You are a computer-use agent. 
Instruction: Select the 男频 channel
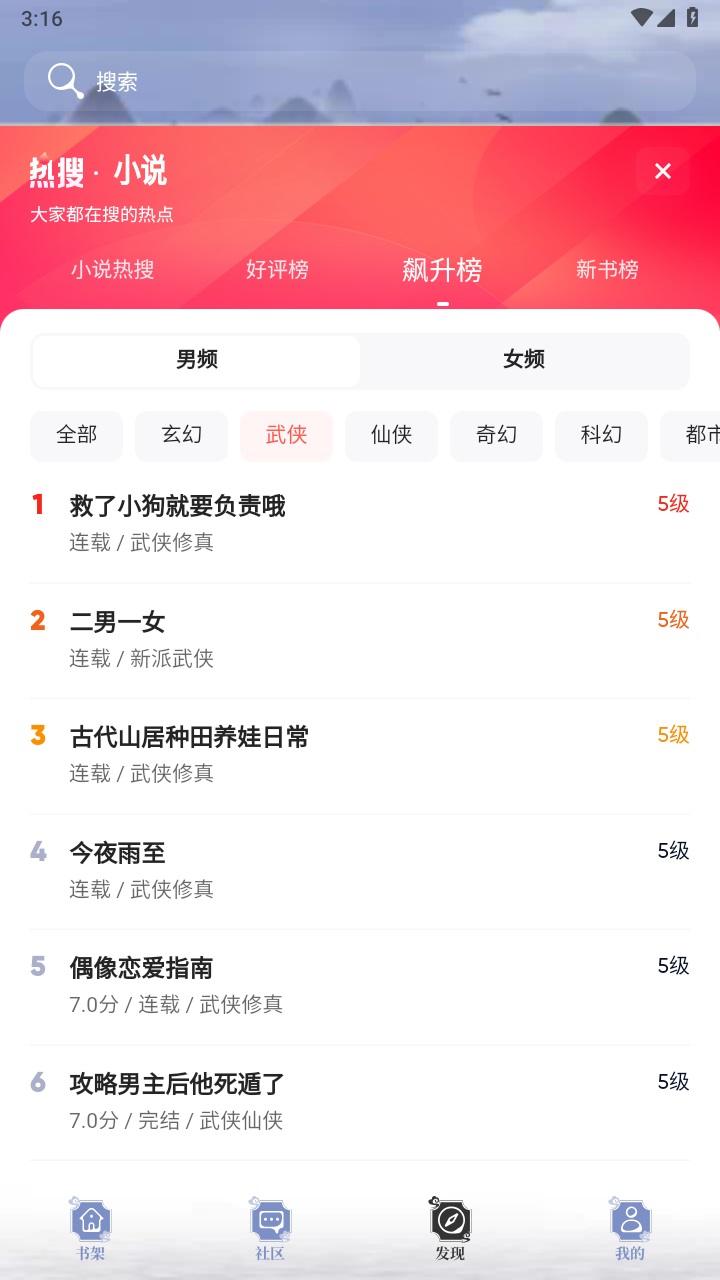pos(196,360)
